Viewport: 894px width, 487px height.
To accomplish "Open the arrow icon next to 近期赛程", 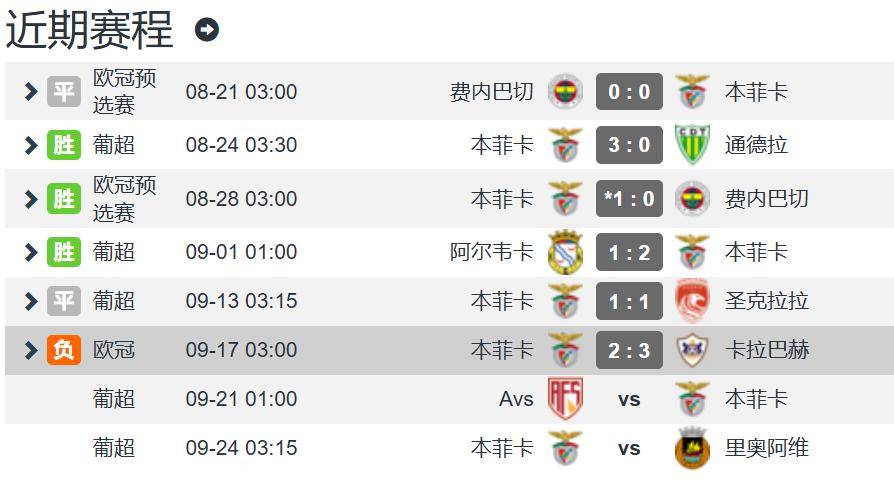I will click(x=207, y=30).
